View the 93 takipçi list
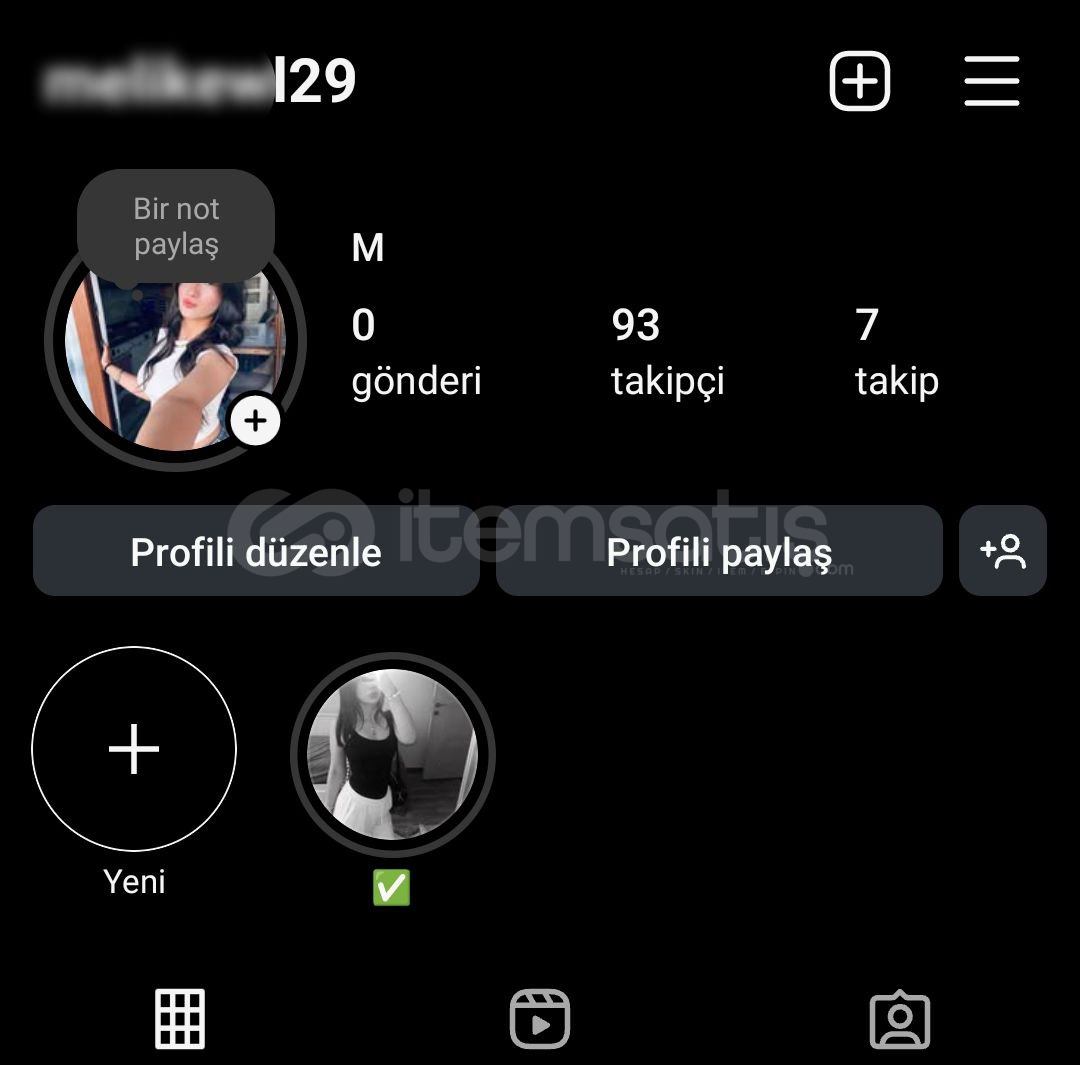This screenshot has height=1065, width=1080. (667, 352)
